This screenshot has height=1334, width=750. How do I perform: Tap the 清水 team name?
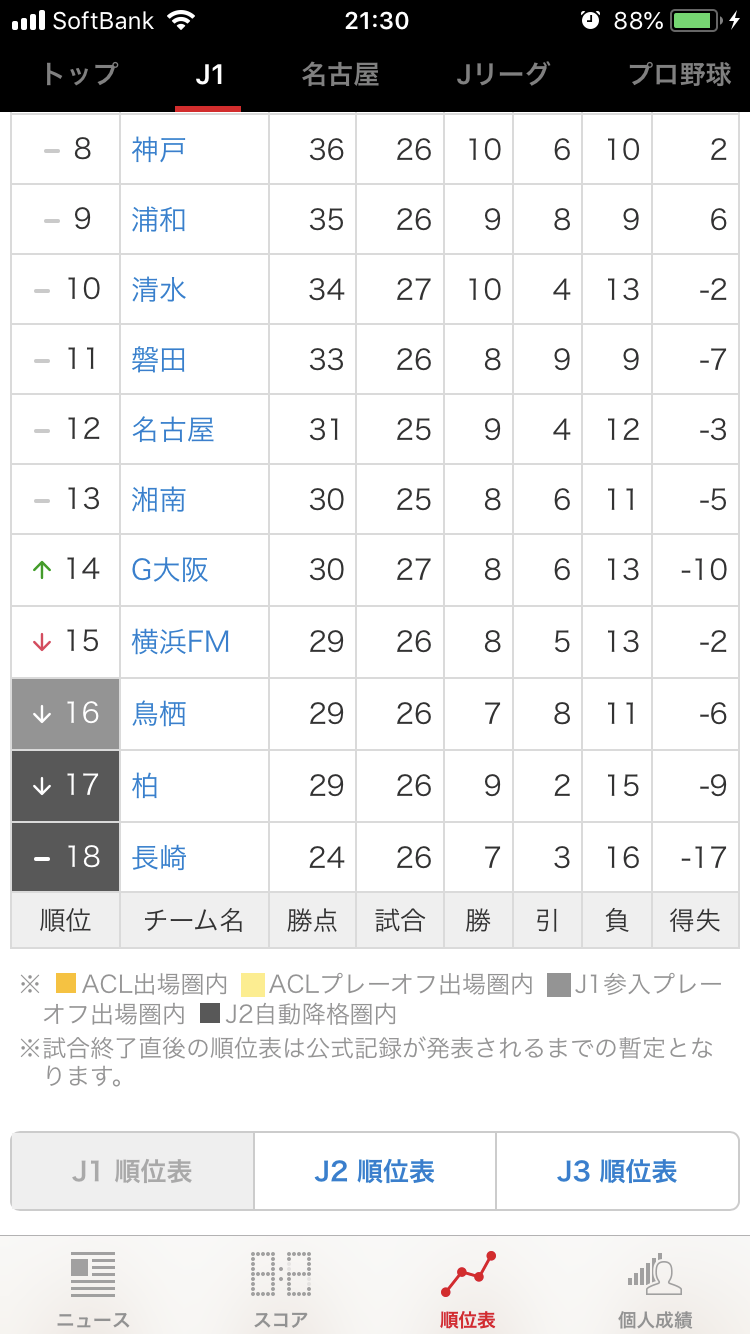(x=159, y=289)
